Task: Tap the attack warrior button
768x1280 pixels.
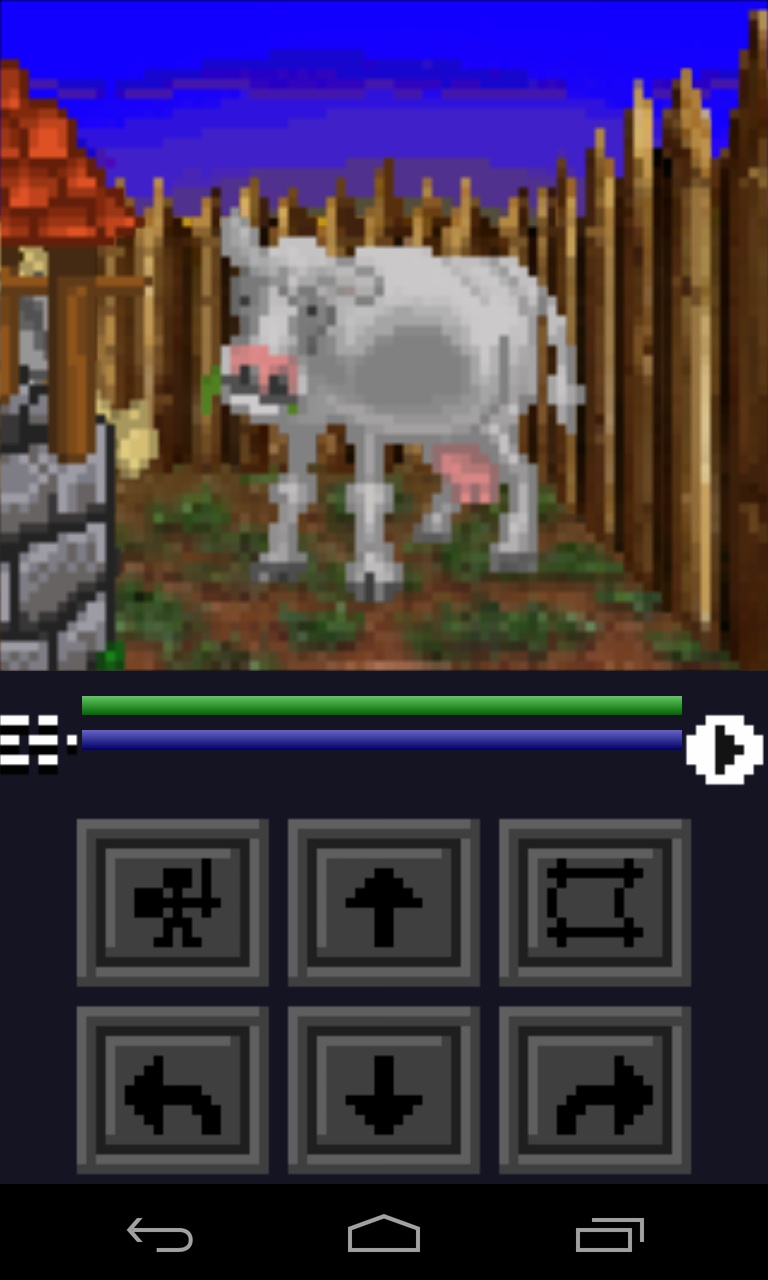Action: (173, 902)
